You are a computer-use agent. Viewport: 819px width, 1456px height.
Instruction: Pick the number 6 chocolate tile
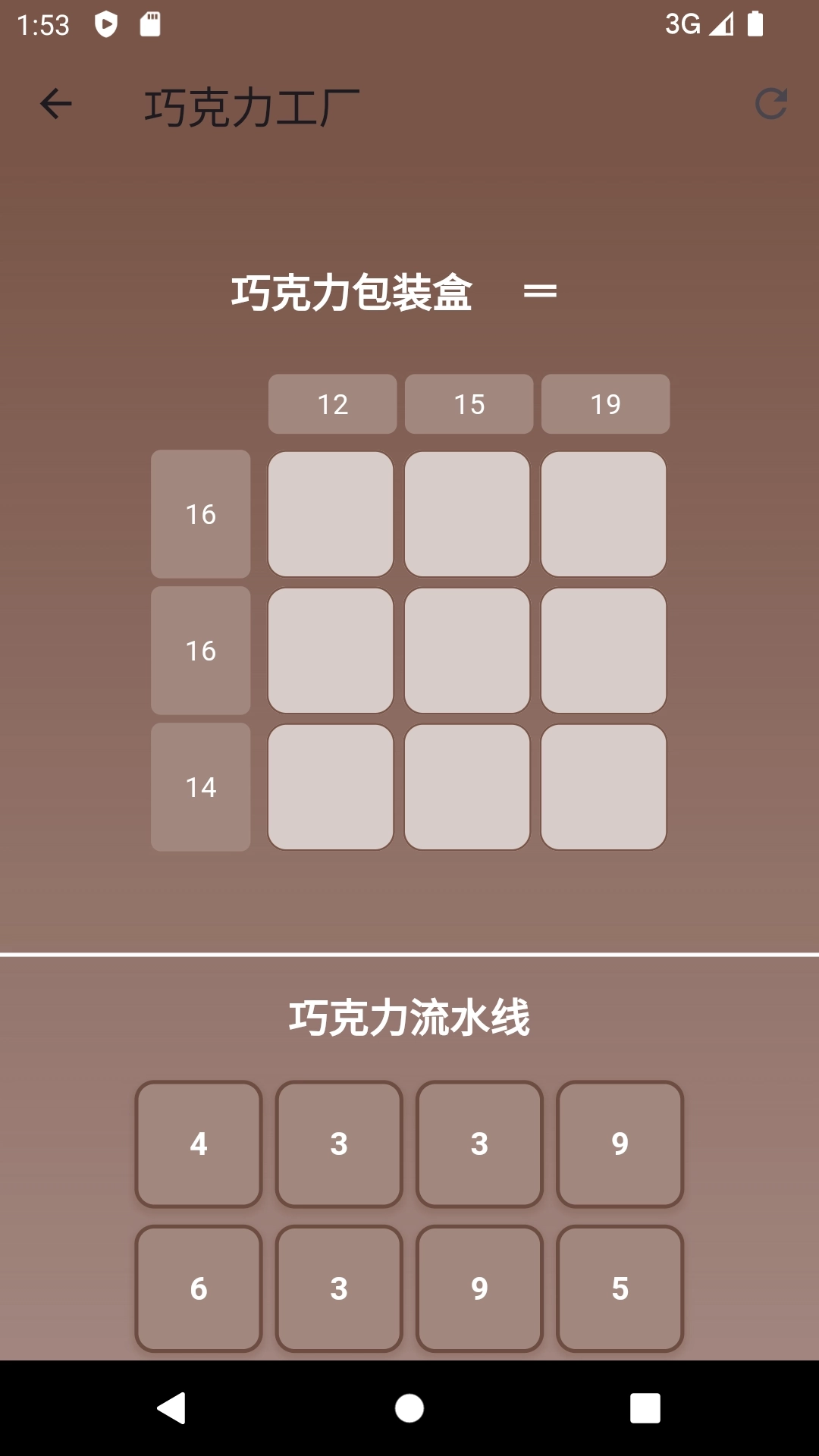pos(199,1288)
